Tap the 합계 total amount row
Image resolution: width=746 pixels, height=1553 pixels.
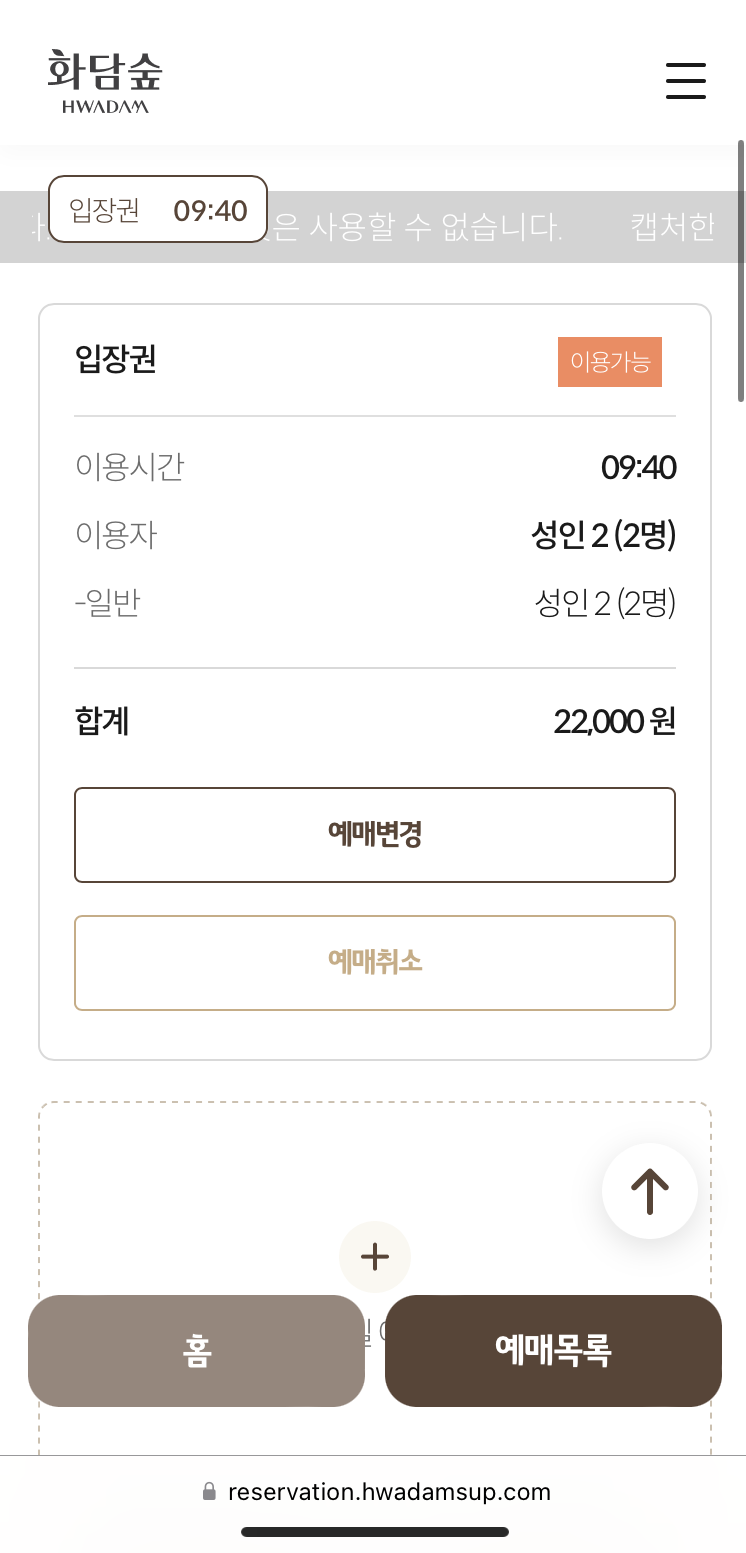pos(374,721)
